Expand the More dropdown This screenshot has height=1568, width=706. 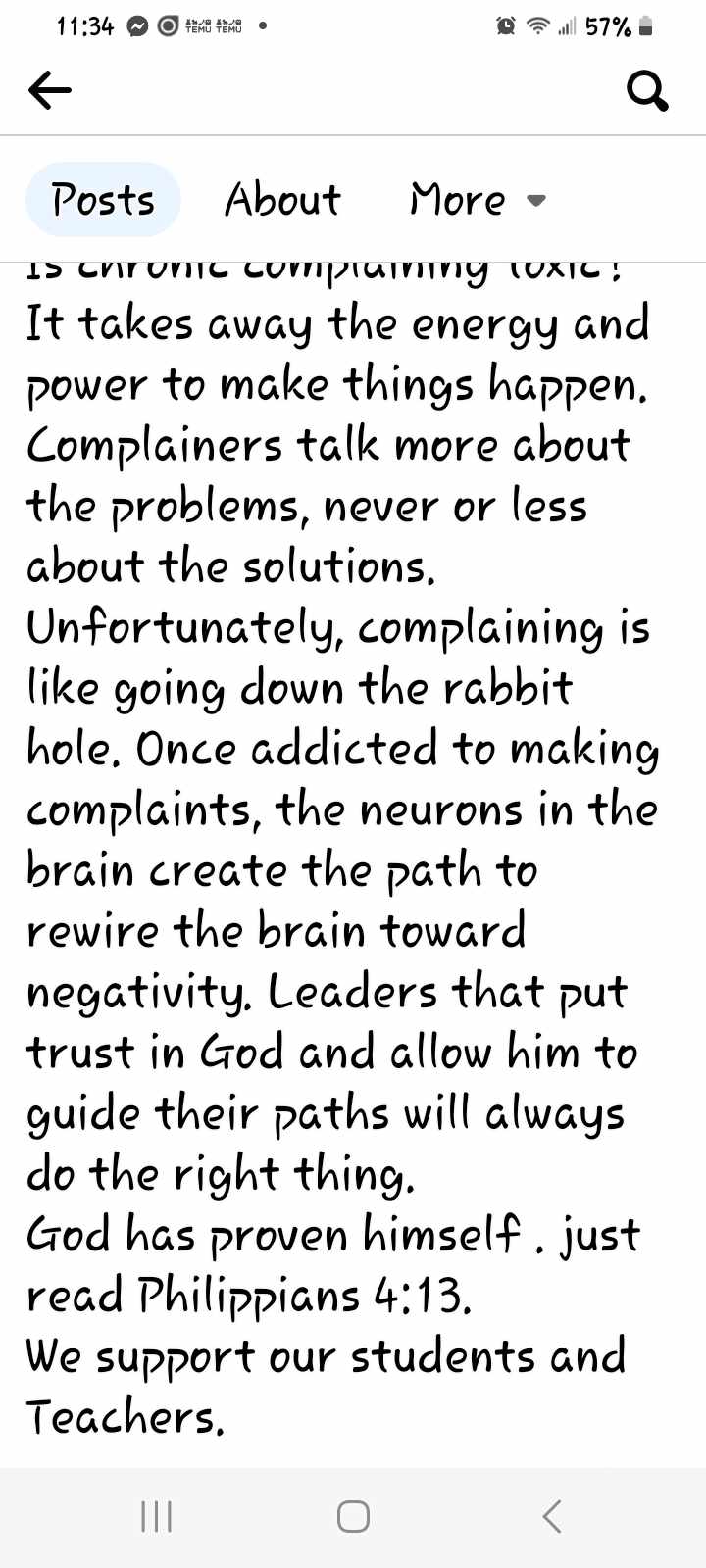477,200
